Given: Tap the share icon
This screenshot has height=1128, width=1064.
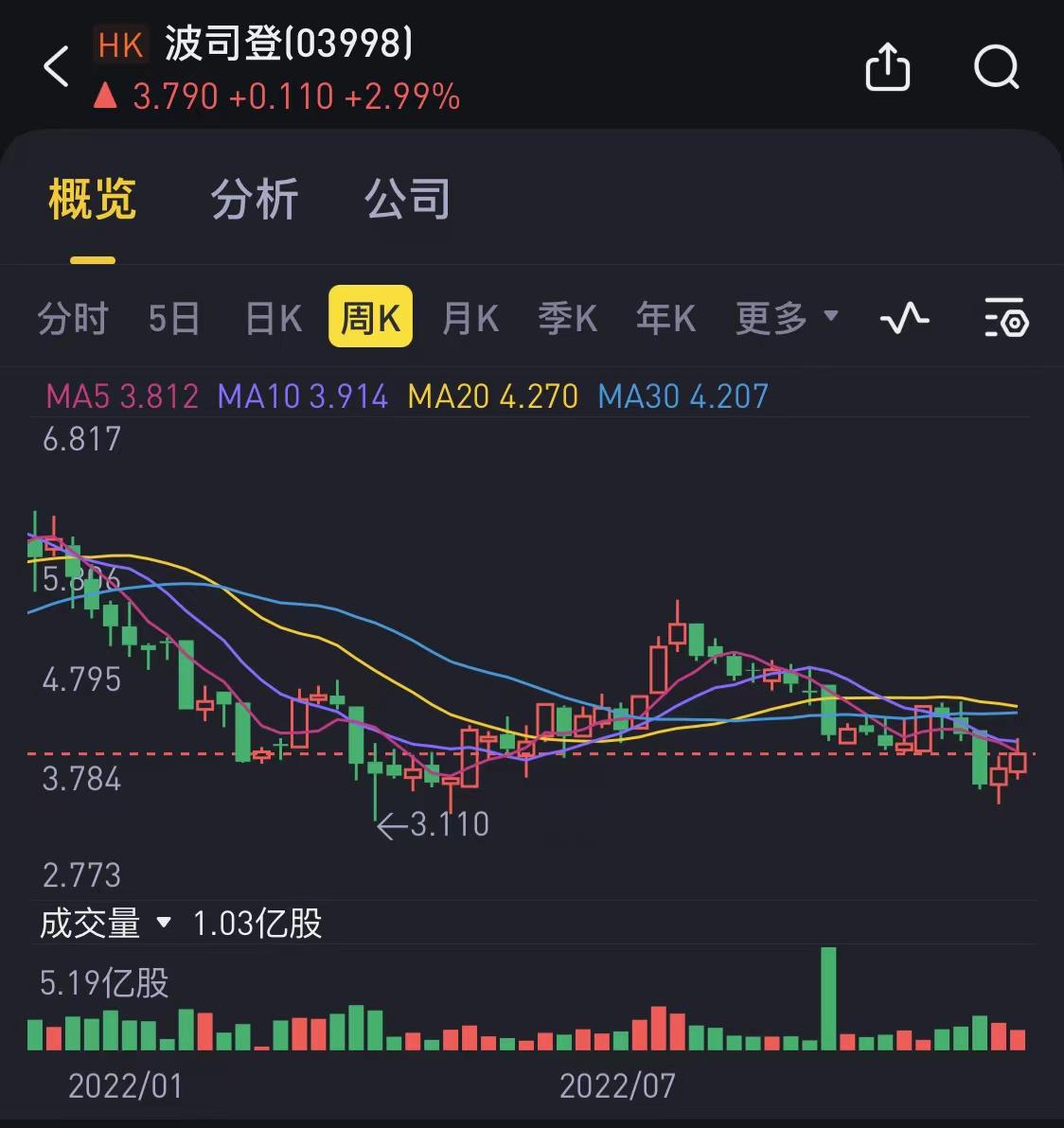Looking at the screenshot, I should coord(886,67).
